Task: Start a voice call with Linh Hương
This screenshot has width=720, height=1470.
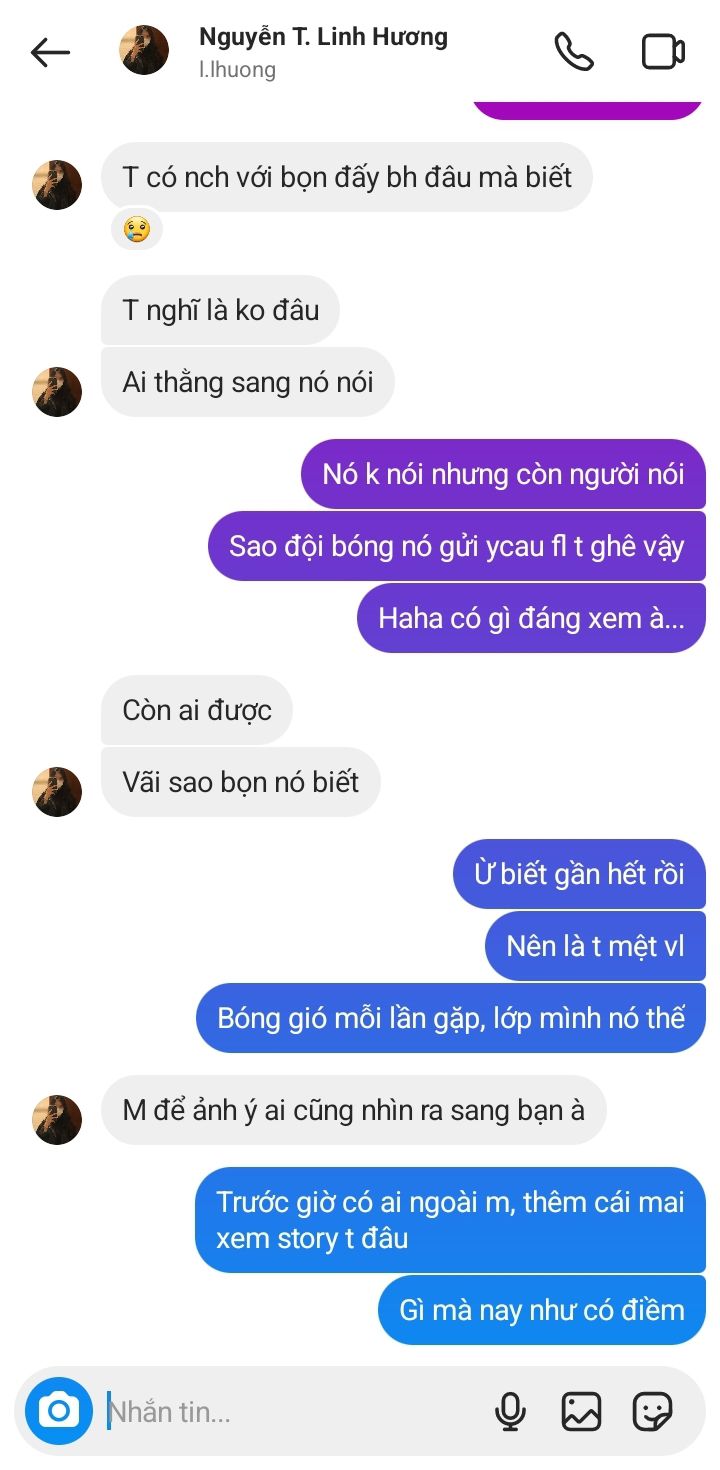Action: pyautogui.click(x=574, y=52)
